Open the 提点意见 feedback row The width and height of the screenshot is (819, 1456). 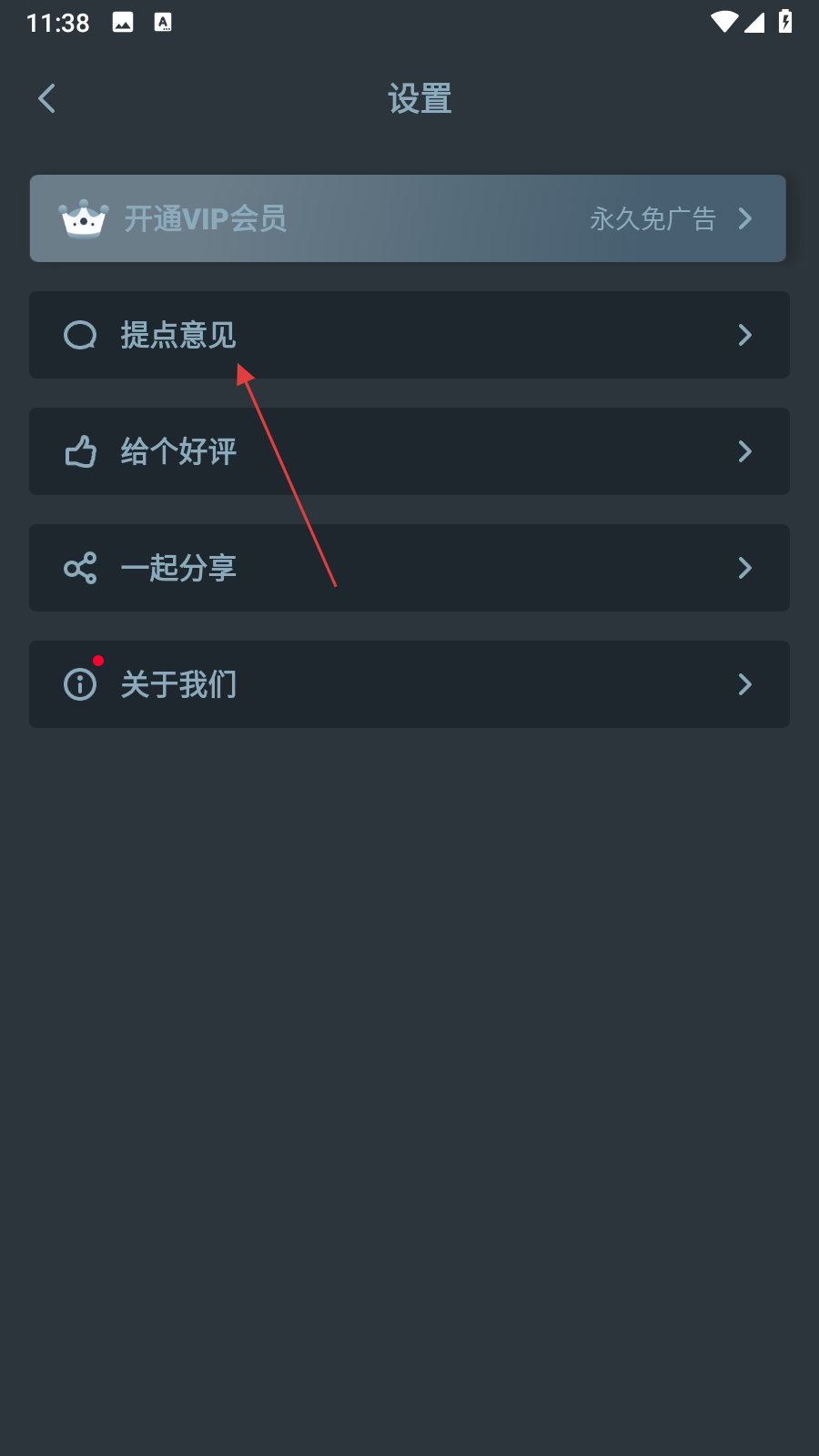pos(409,335)
